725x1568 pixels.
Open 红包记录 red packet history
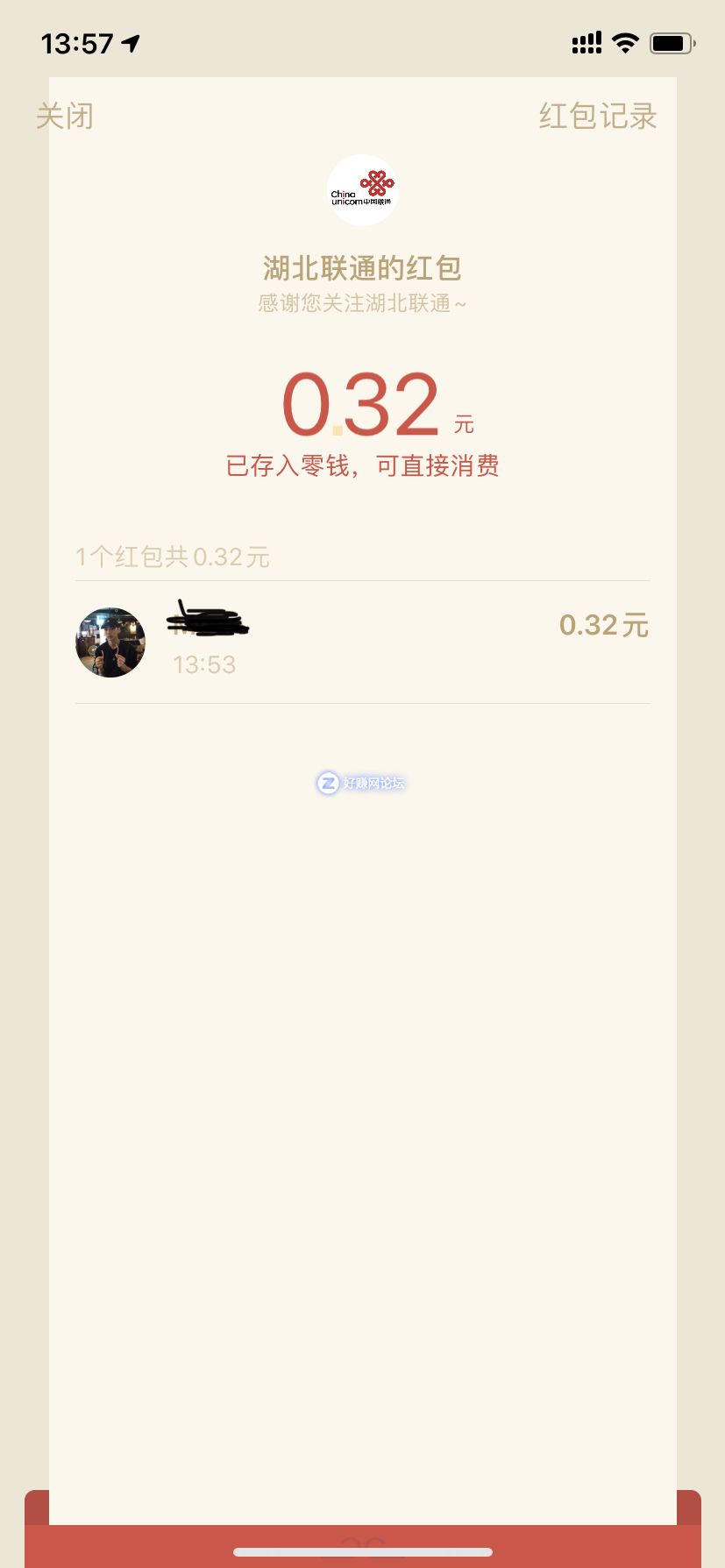598,116
